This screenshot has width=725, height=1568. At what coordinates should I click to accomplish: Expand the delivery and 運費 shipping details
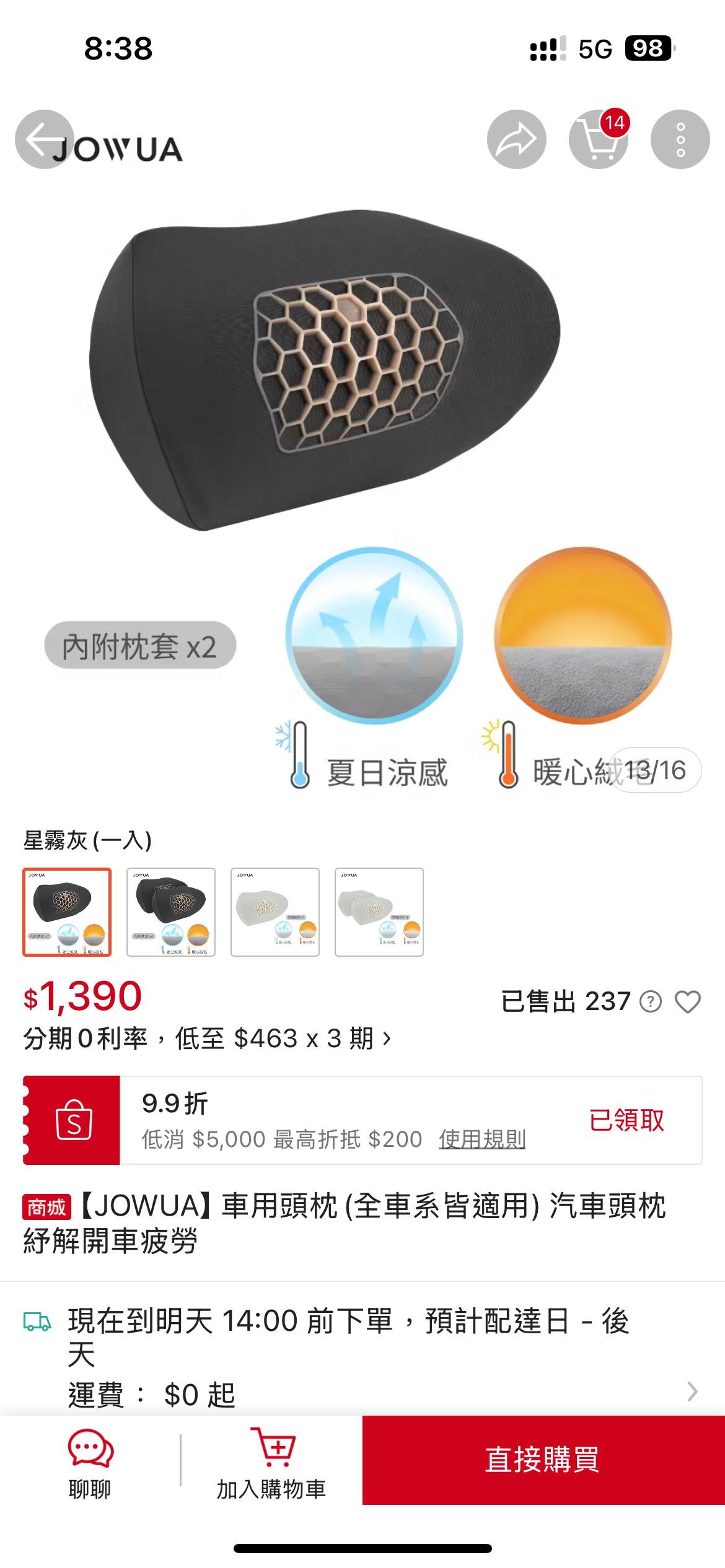tap(692, 1392)
